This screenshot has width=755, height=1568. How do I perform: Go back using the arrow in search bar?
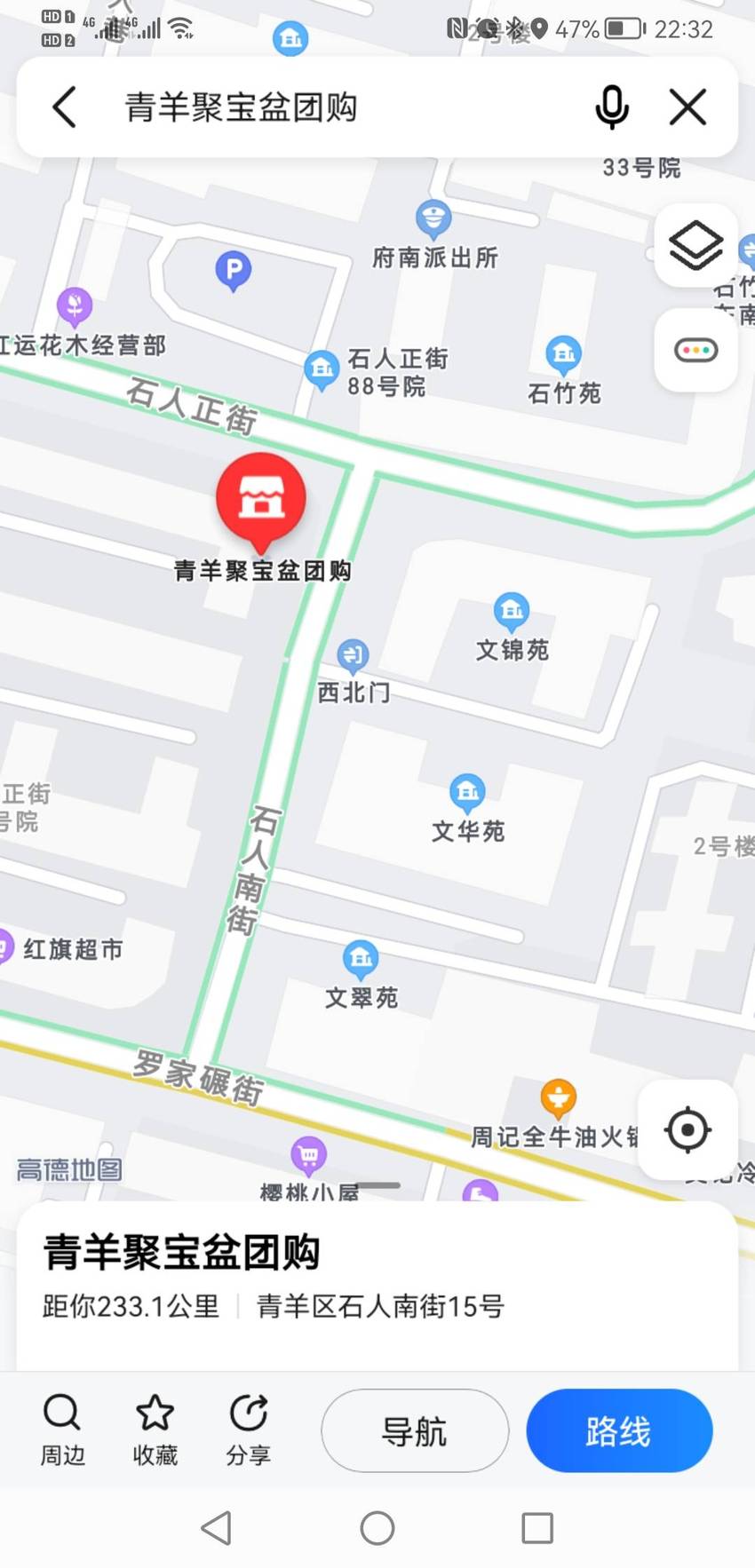click(65, 107)
